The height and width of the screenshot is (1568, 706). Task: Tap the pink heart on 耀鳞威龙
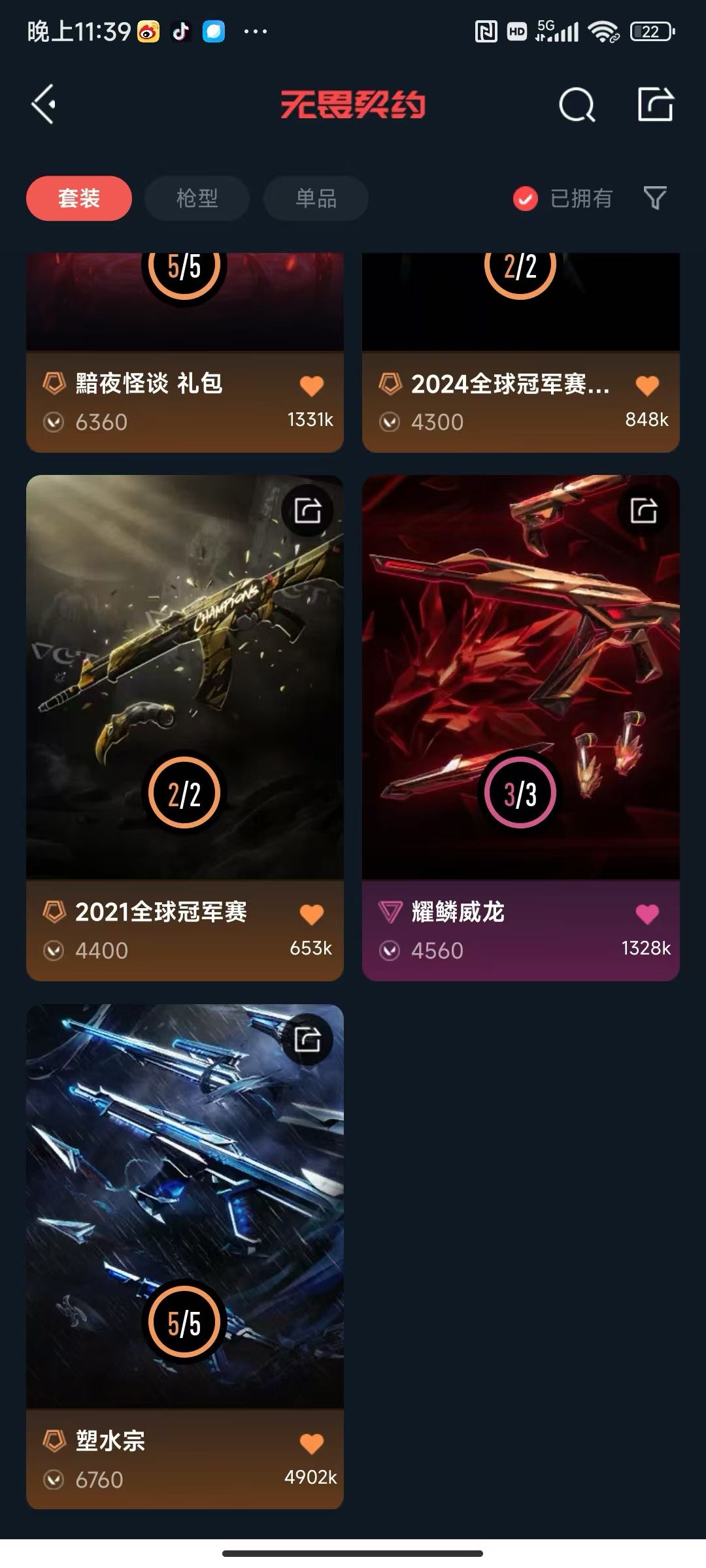pos(647,914)
